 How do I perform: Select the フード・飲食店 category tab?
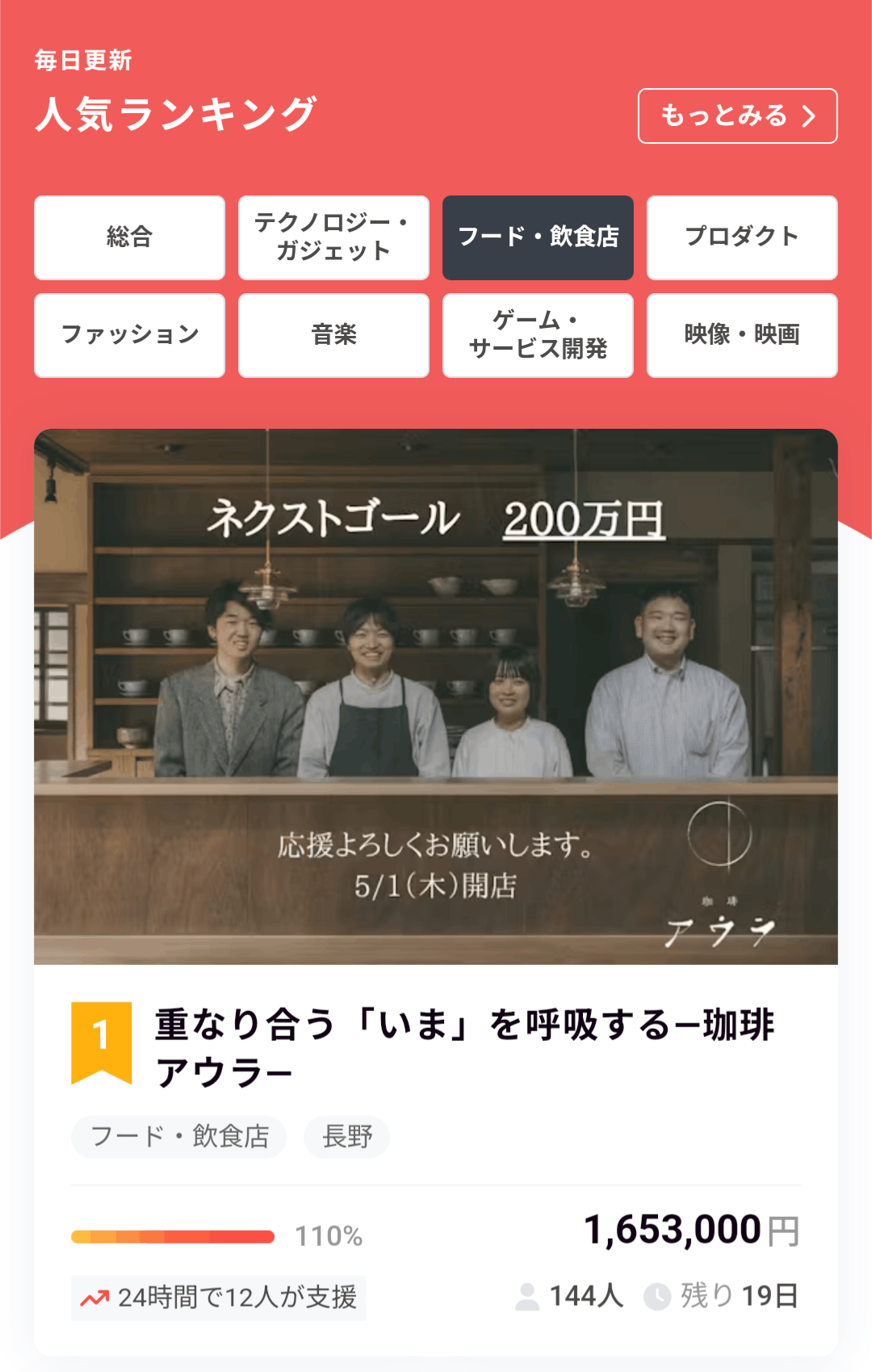(x=538, y=237)
